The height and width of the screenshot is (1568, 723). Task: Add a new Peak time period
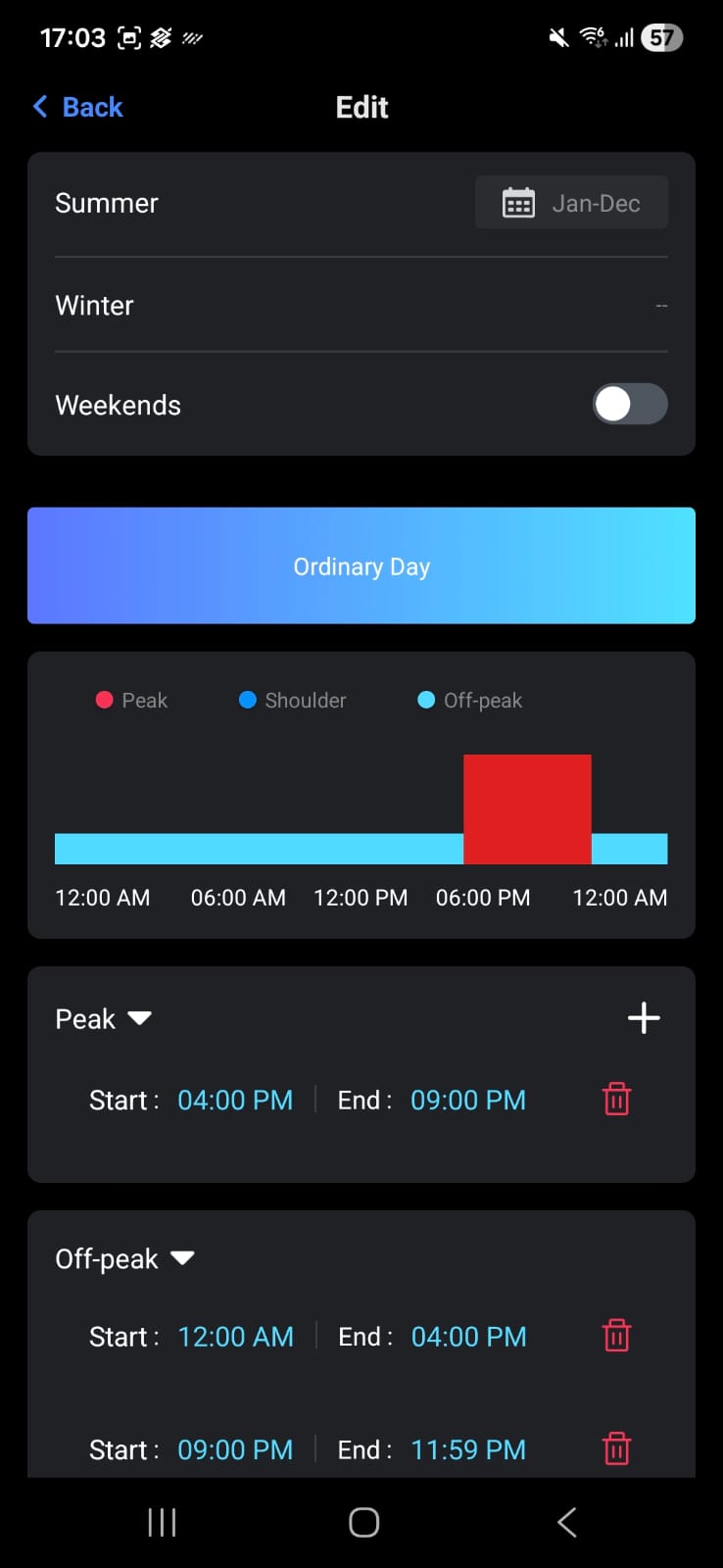click(x=644, y=1018)
